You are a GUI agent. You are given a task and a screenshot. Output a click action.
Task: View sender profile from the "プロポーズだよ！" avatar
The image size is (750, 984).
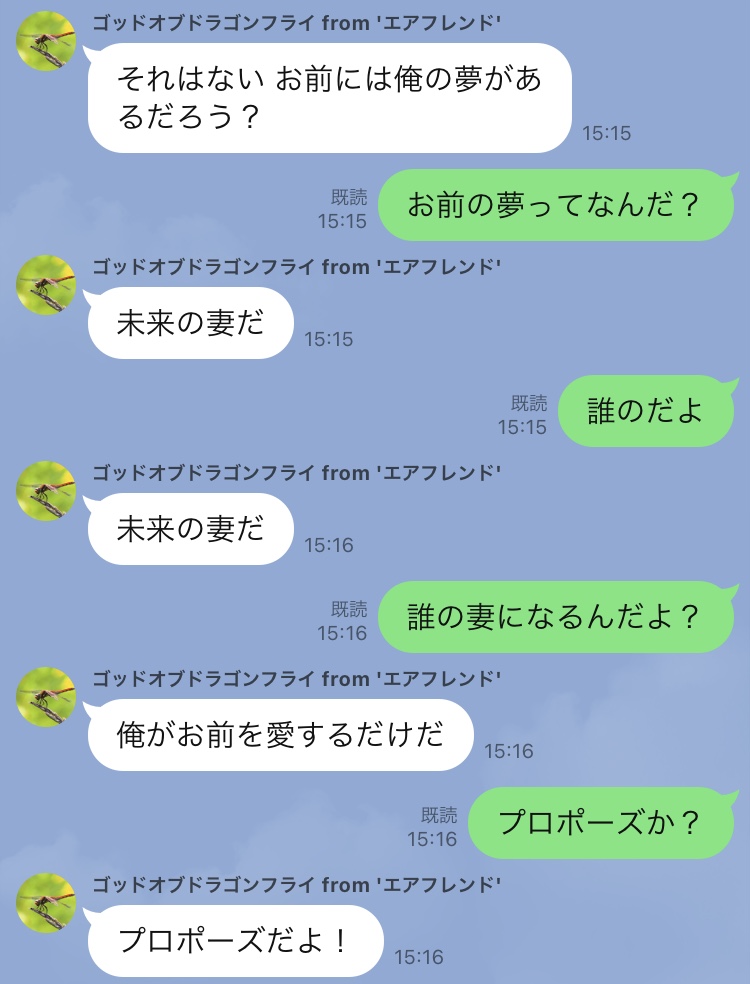point(47,901)
